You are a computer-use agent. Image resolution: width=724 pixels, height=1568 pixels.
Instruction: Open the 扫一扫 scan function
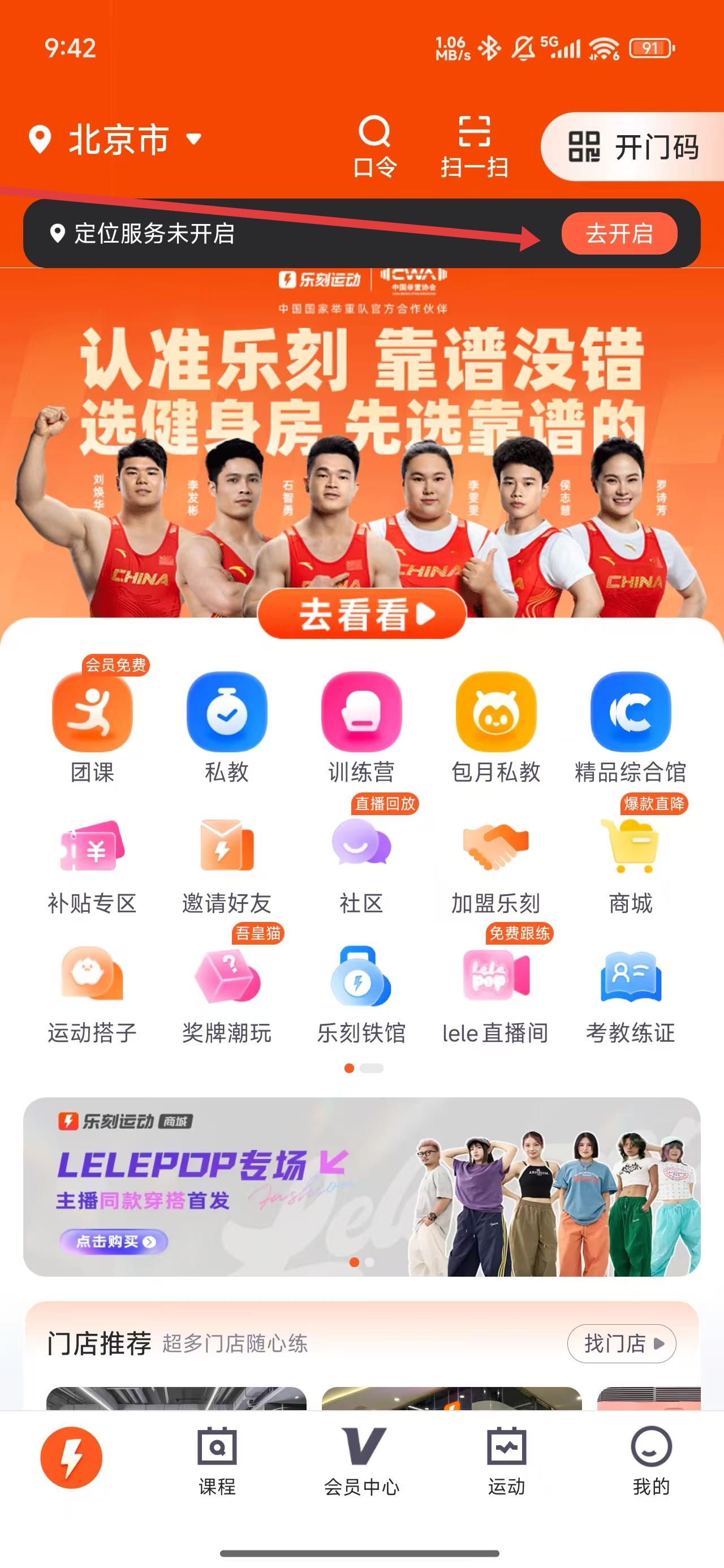[x=475, y=143]
